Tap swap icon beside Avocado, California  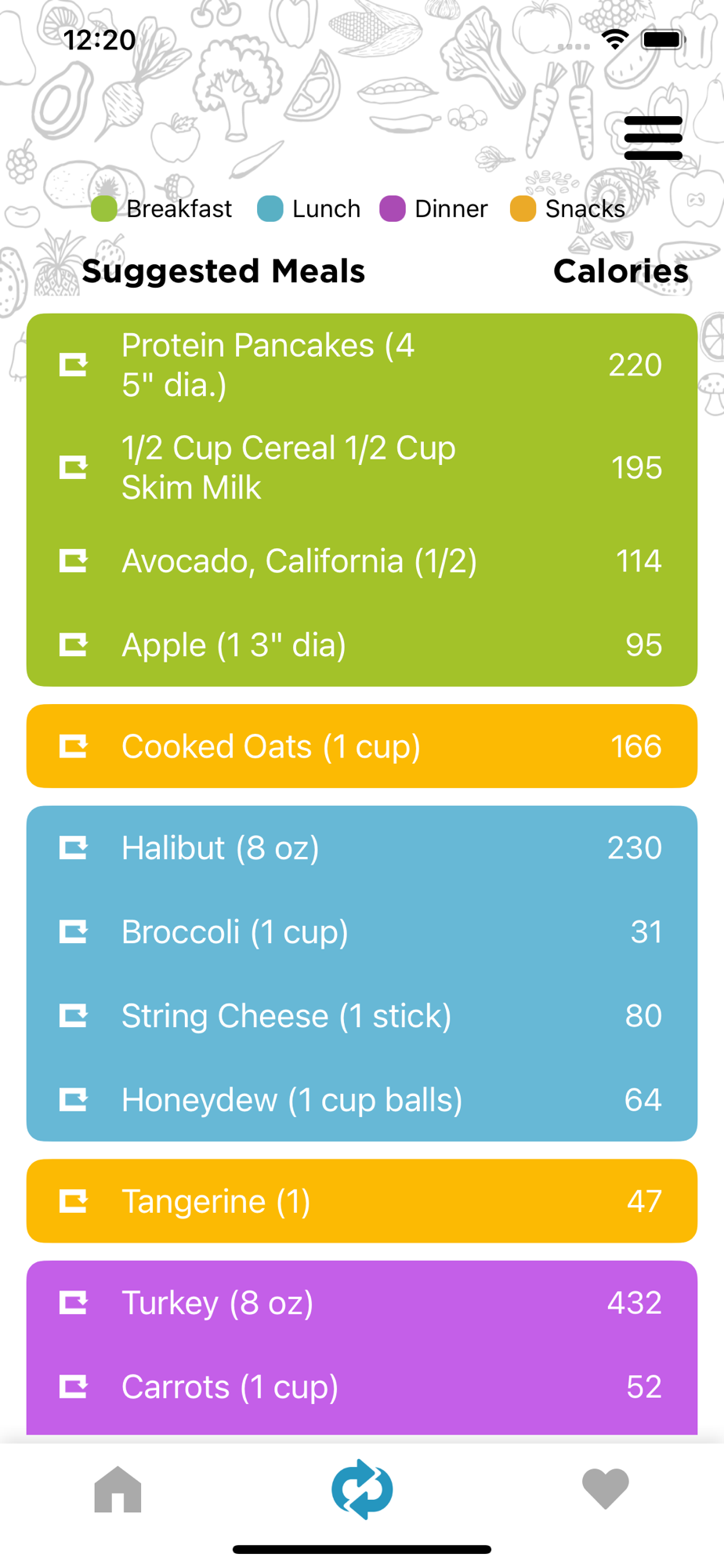pos(74,561)
